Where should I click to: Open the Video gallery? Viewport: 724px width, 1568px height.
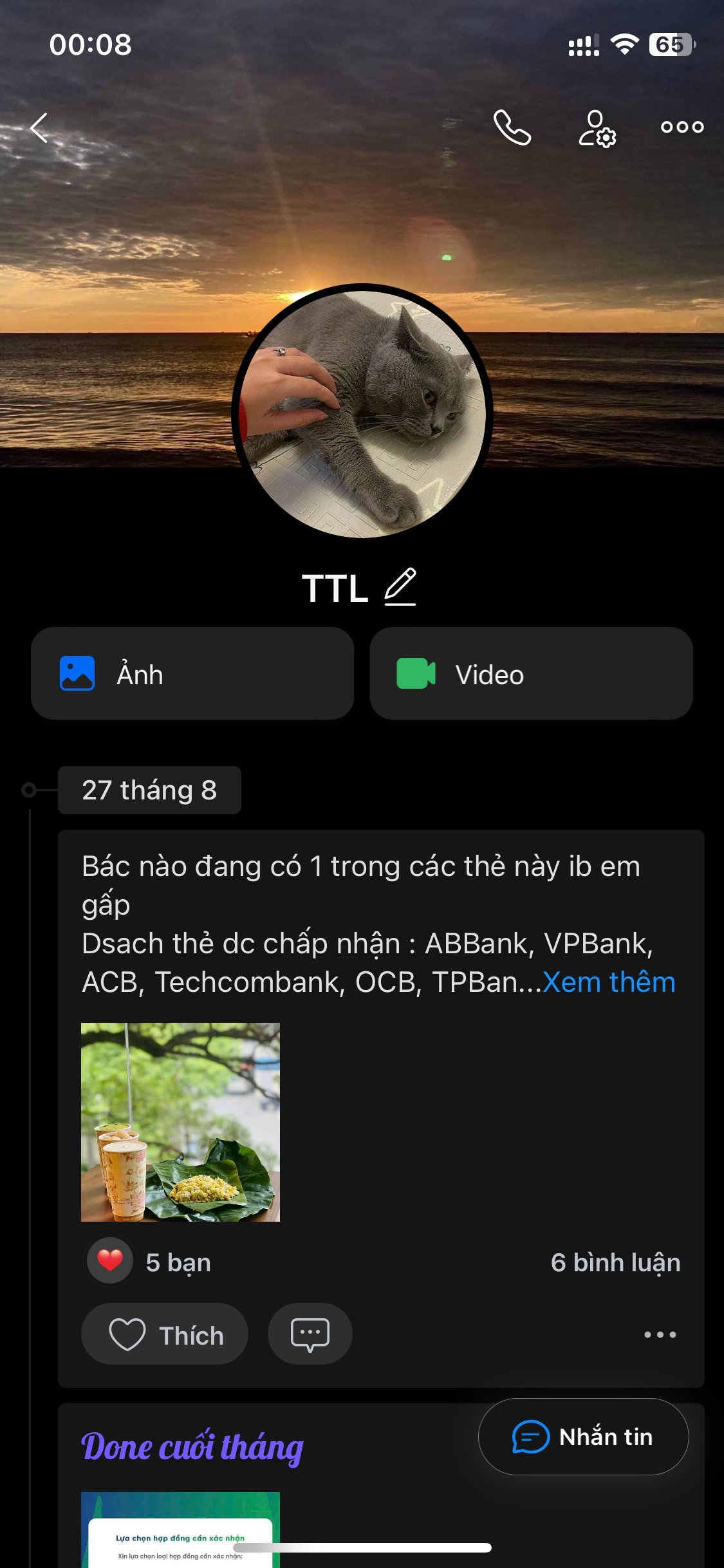531,673
